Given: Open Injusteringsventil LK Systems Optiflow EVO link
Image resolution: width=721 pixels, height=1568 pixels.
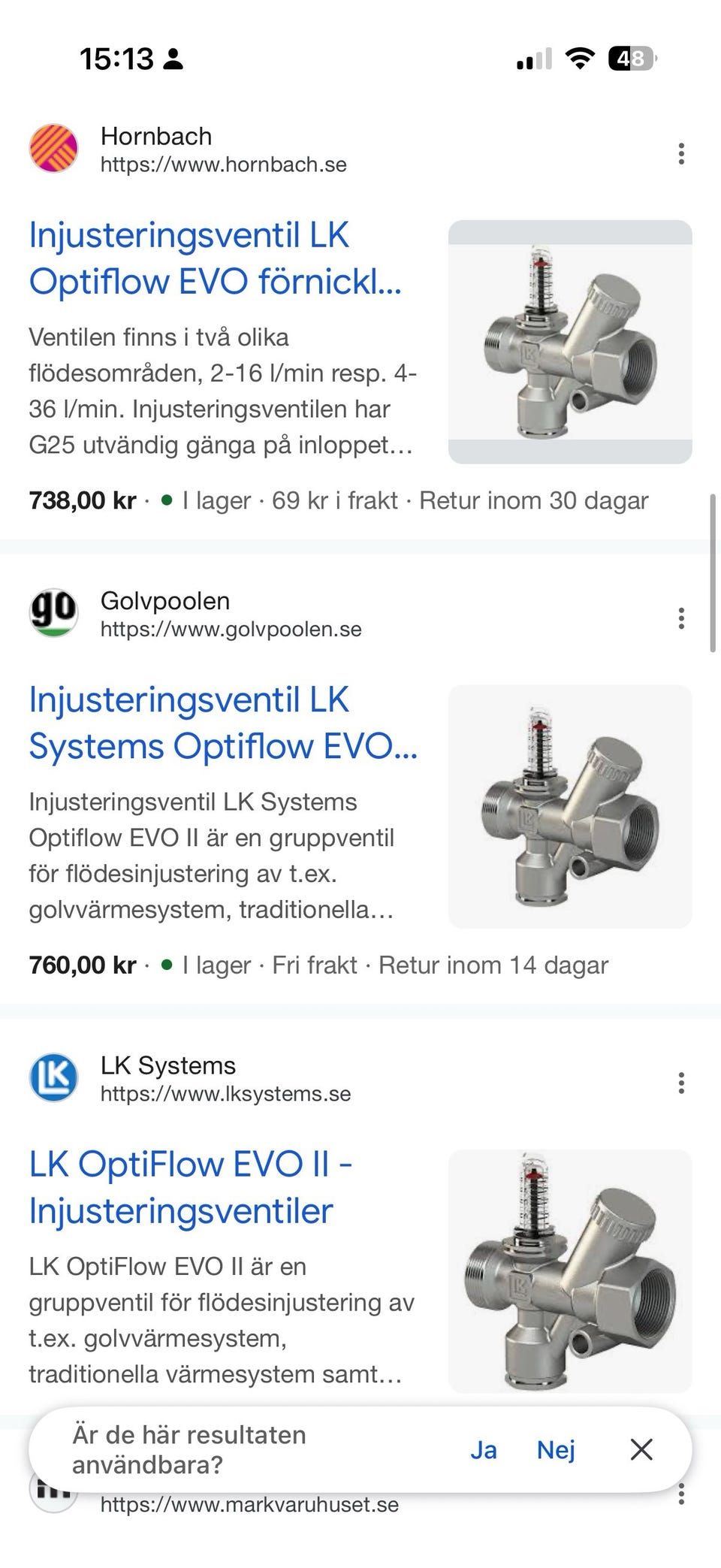Looking at the screenshot, I should (x=222, y=722).
